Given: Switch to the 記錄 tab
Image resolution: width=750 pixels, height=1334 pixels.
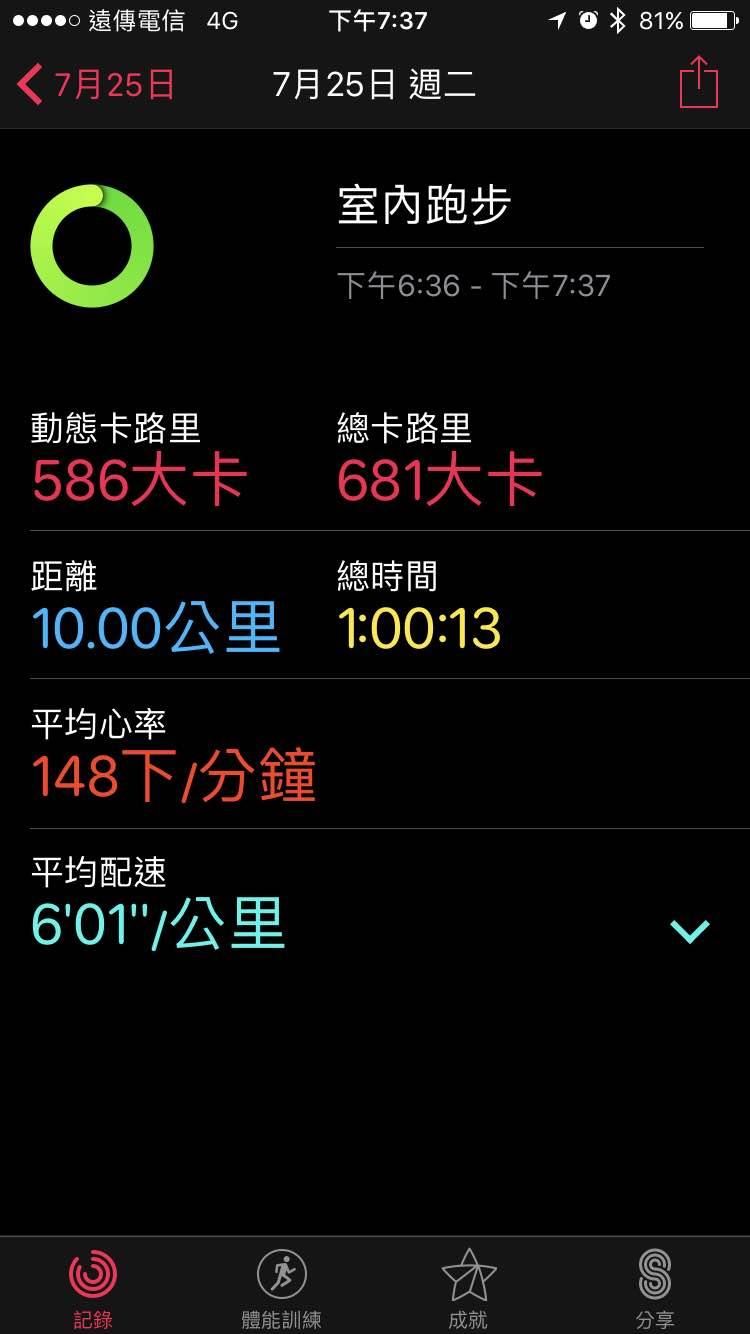Looking at the screenshot, I should pyautogui.click(x=93, y=1288).
